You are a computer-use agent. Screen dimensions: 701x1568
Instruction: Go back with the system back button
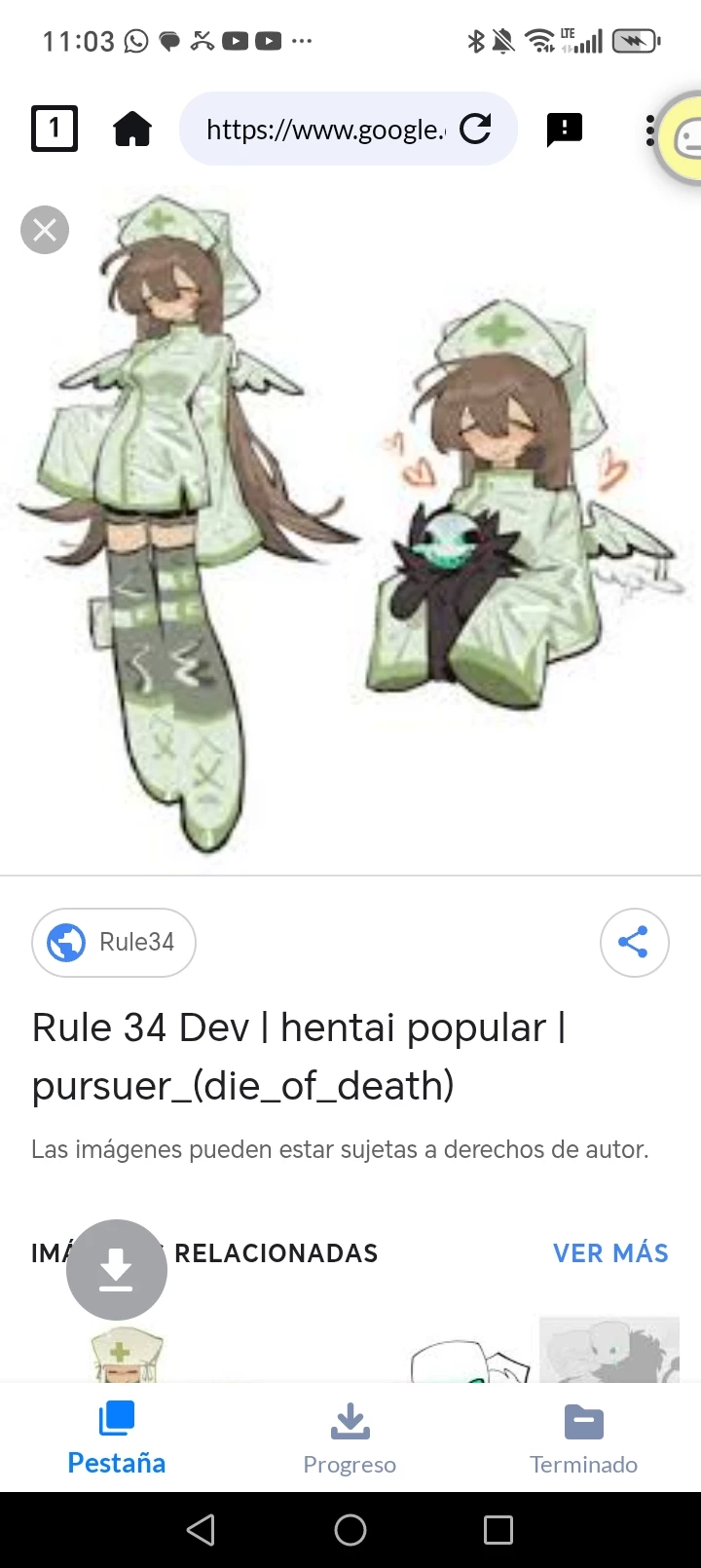pos(202,1530)
